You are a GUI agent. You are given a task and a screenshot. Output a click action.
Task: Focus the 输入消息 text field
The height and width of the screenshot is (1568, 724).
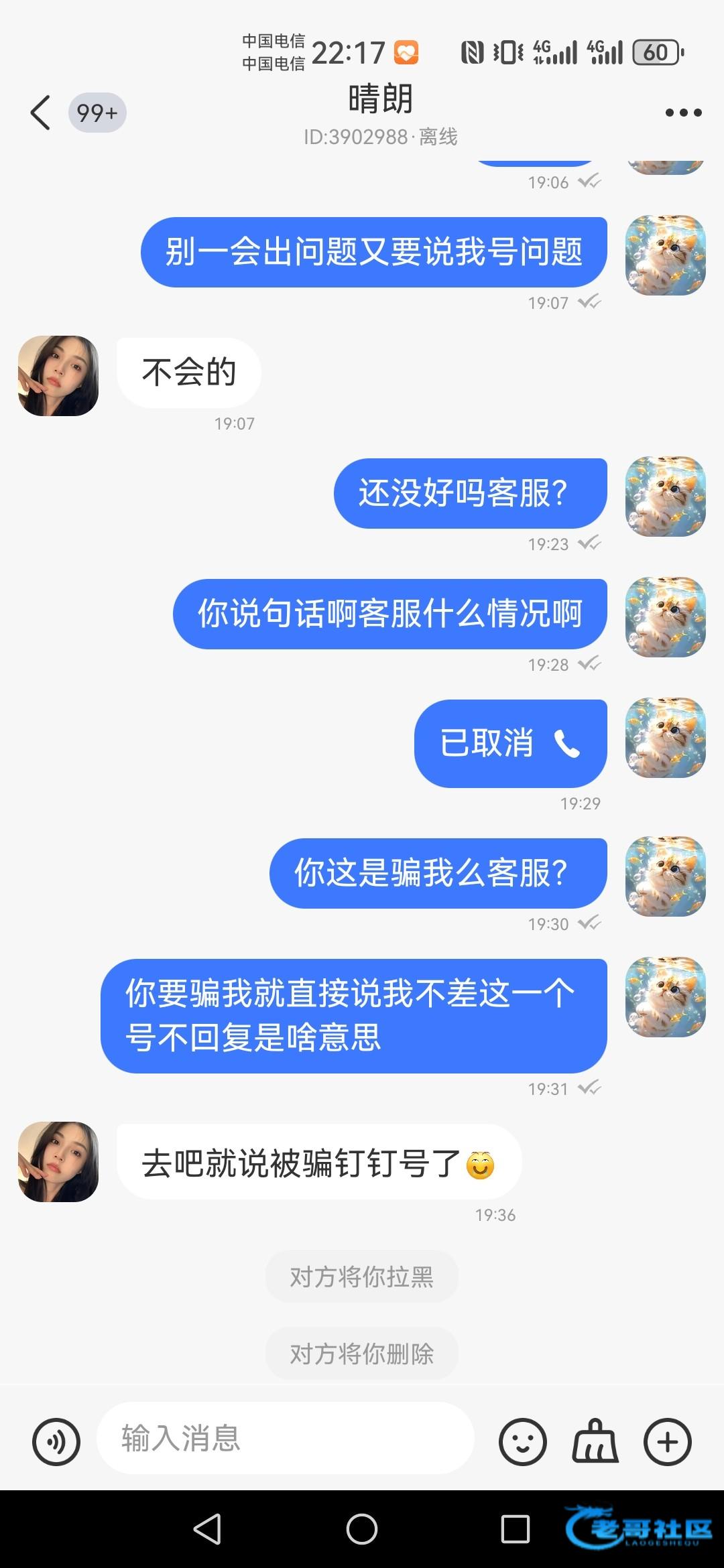[285, 1439]
